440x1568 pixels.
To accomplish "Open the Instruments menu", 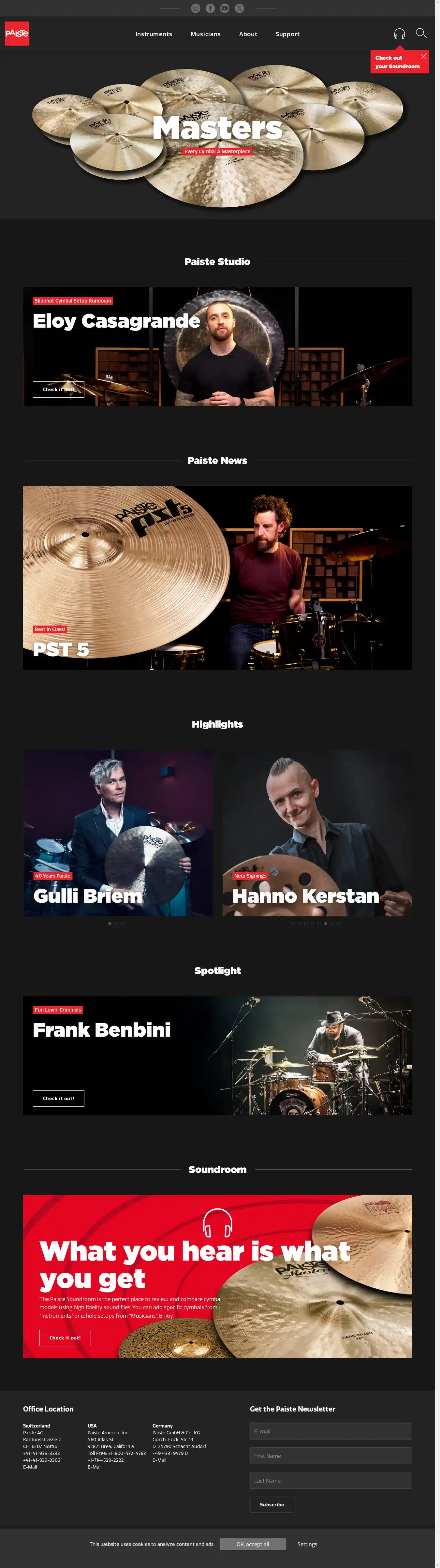I will (154, 34).
